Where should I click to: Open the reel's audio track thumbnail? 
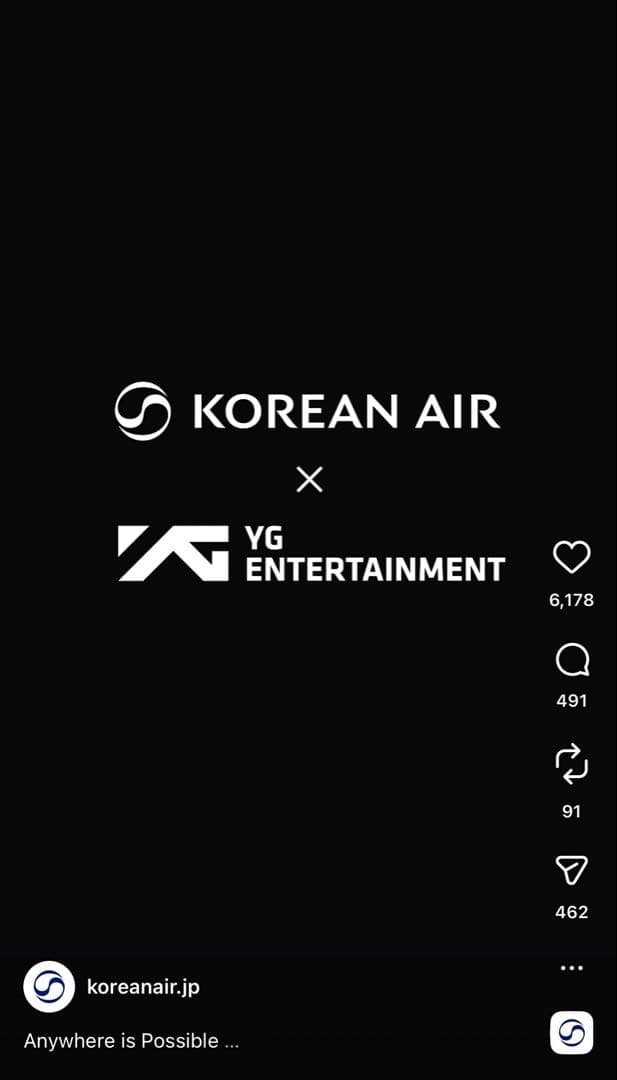(571, 1033)
